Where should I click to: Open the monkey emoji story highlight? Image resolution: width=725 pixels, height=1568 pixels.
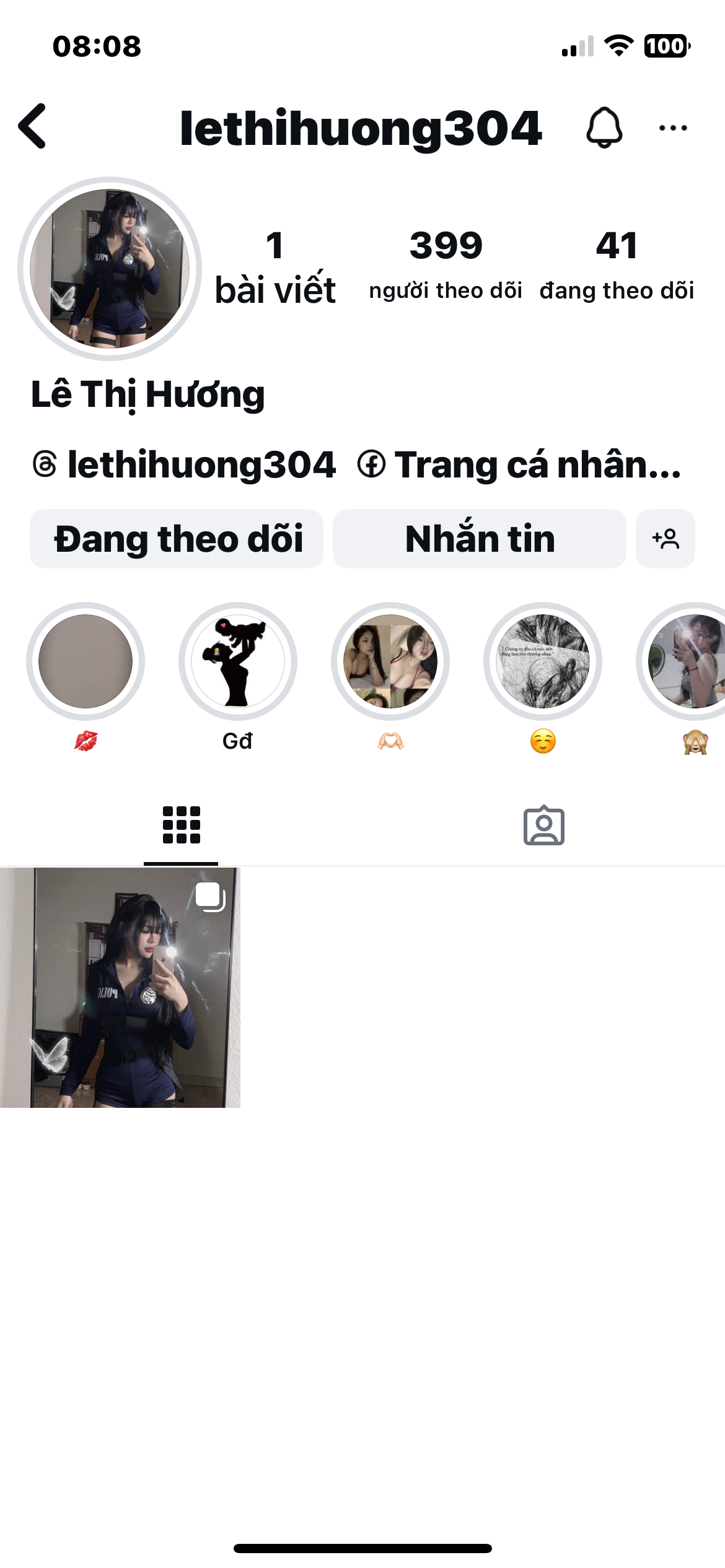(x=688, y=661)
